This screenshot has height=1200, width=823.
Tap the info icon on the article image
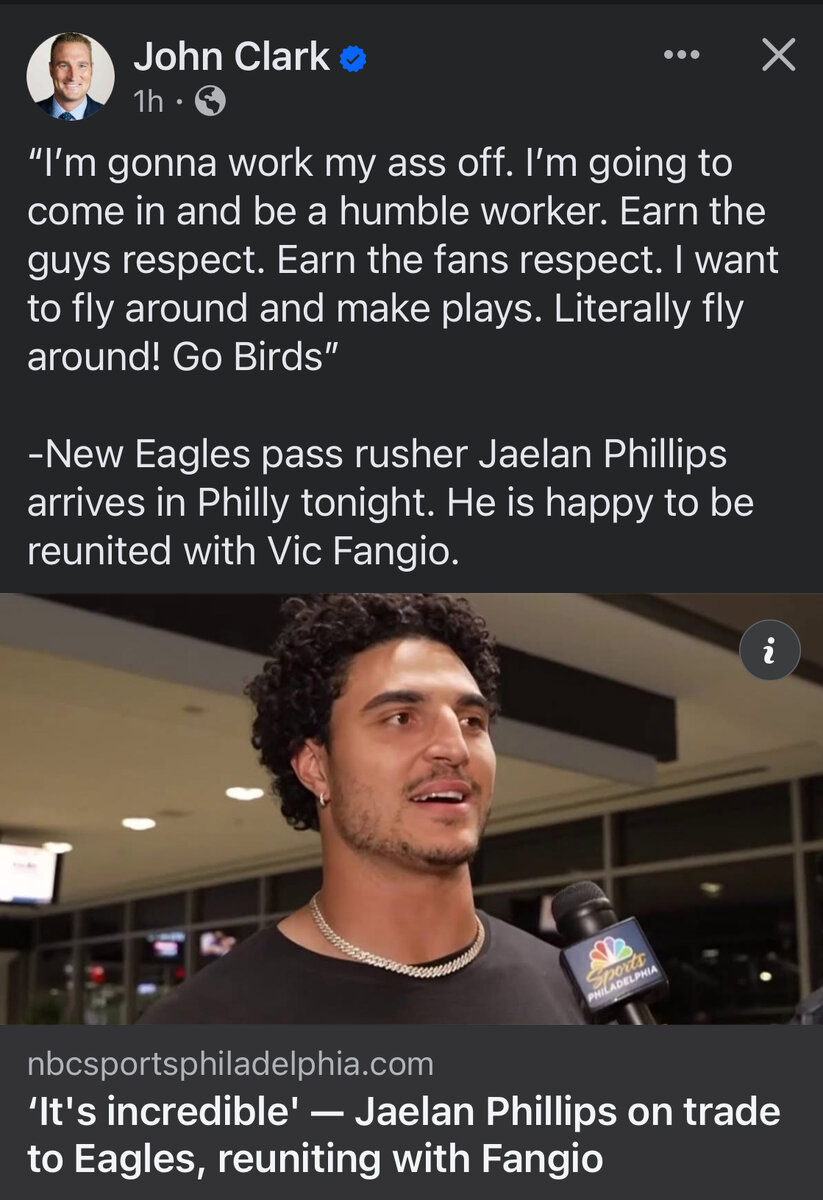[x=769, y=651]
